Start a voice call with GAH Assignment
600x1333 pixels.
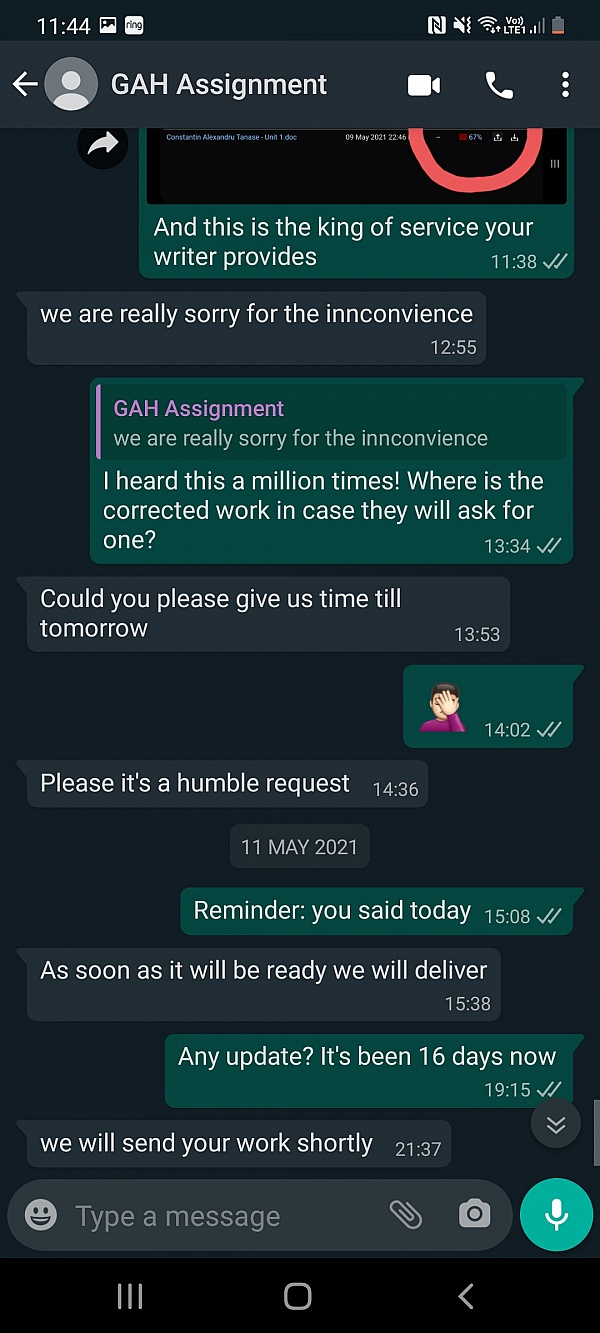tap(498, 85)
